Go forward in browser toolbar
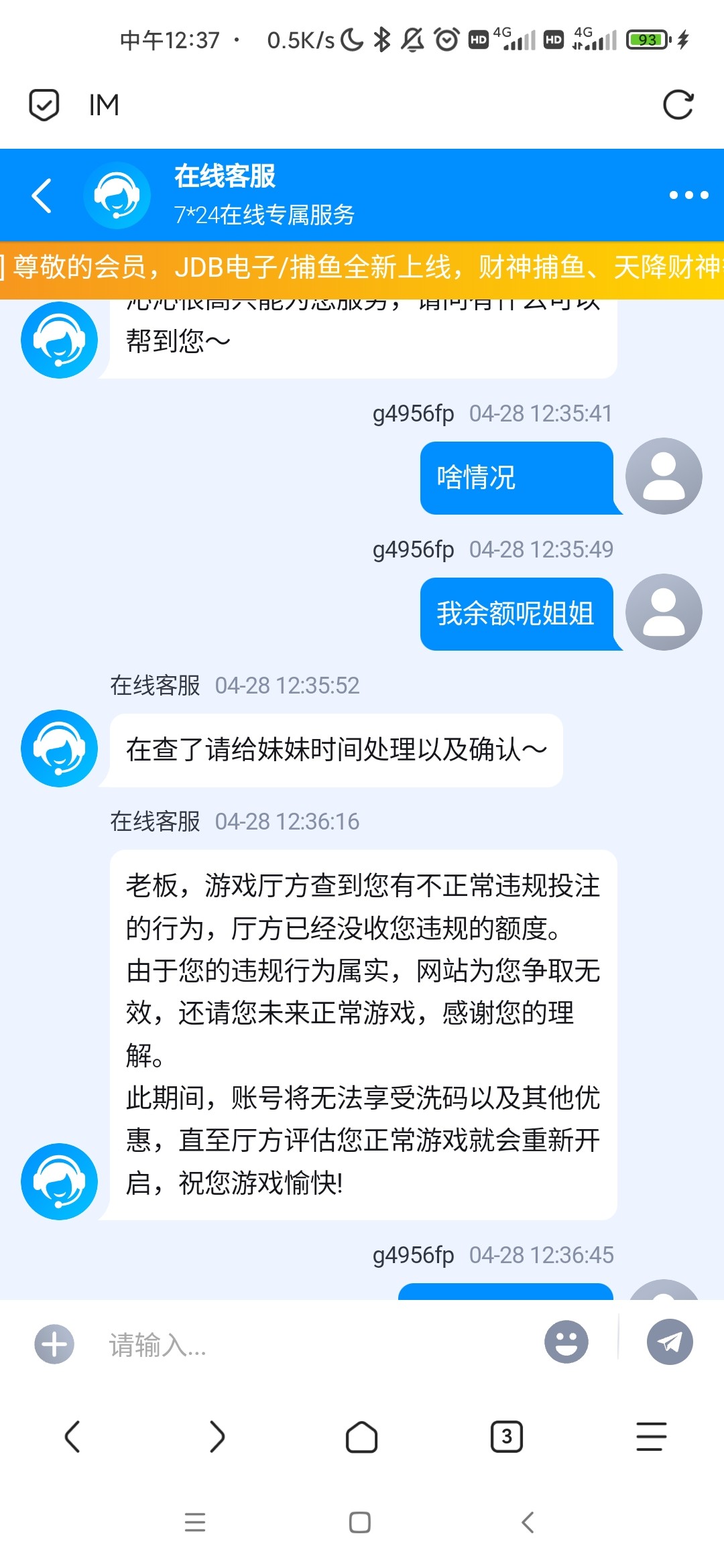The width and height of the screenshot is (724, 1568). (x=217, y=1437)
